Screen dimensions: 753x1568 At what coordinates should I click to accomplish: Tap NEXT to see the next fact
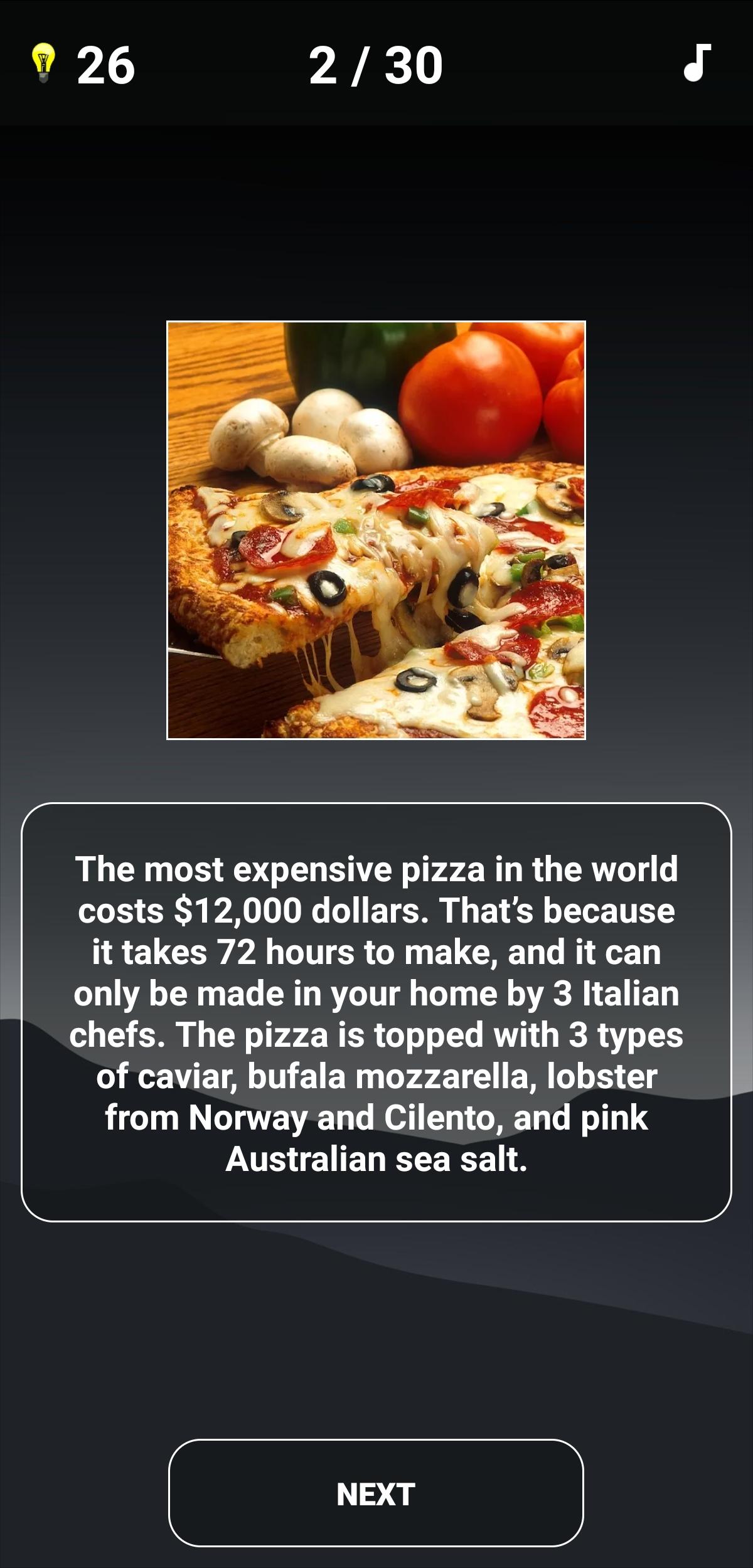coord(376,1494)
